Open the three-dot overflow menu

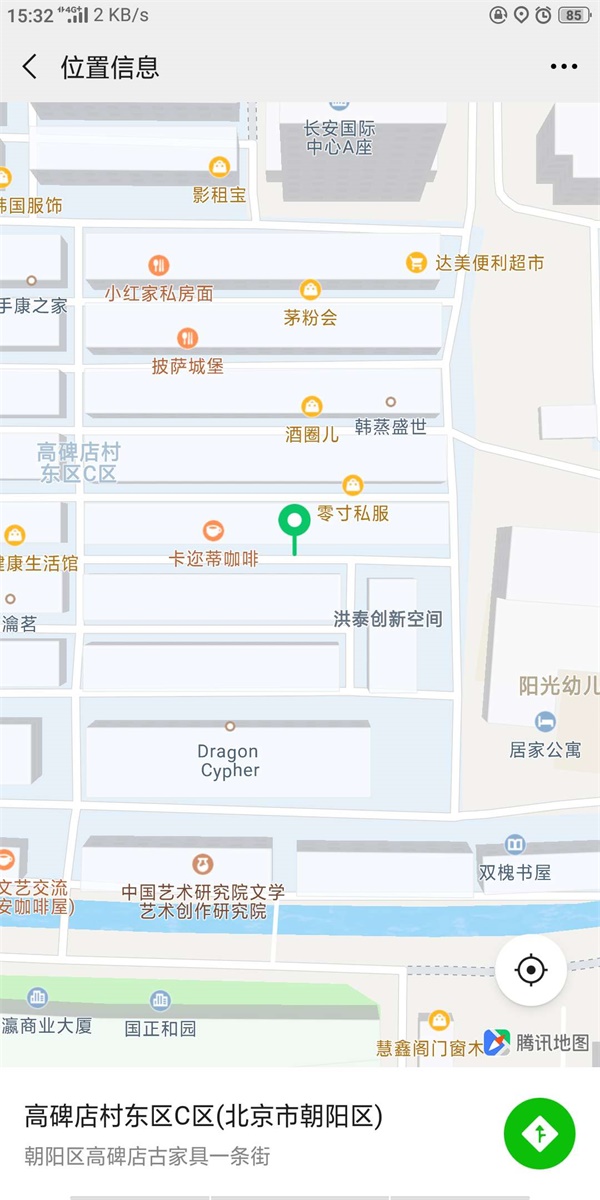tap(564, 67)
